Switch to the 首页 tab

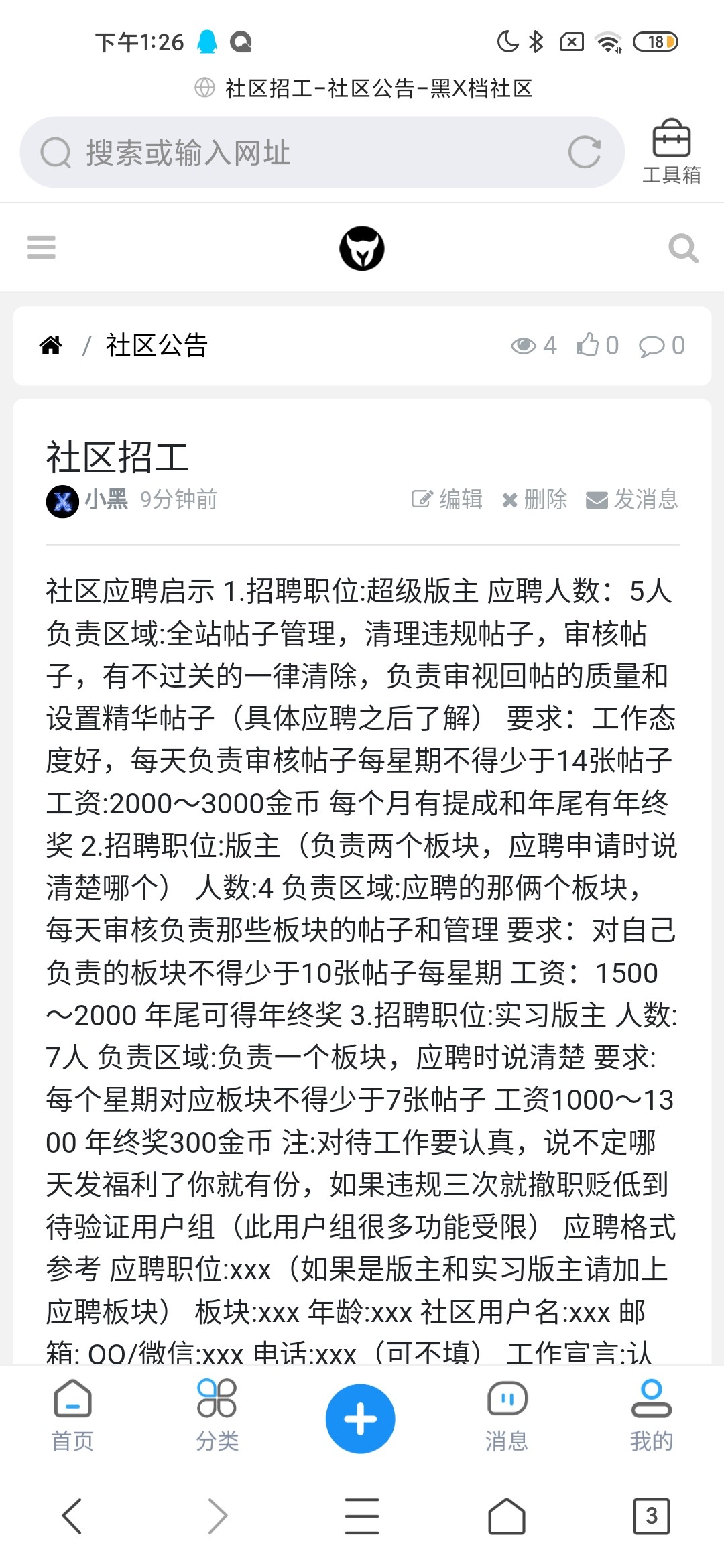coord(72,1415)
